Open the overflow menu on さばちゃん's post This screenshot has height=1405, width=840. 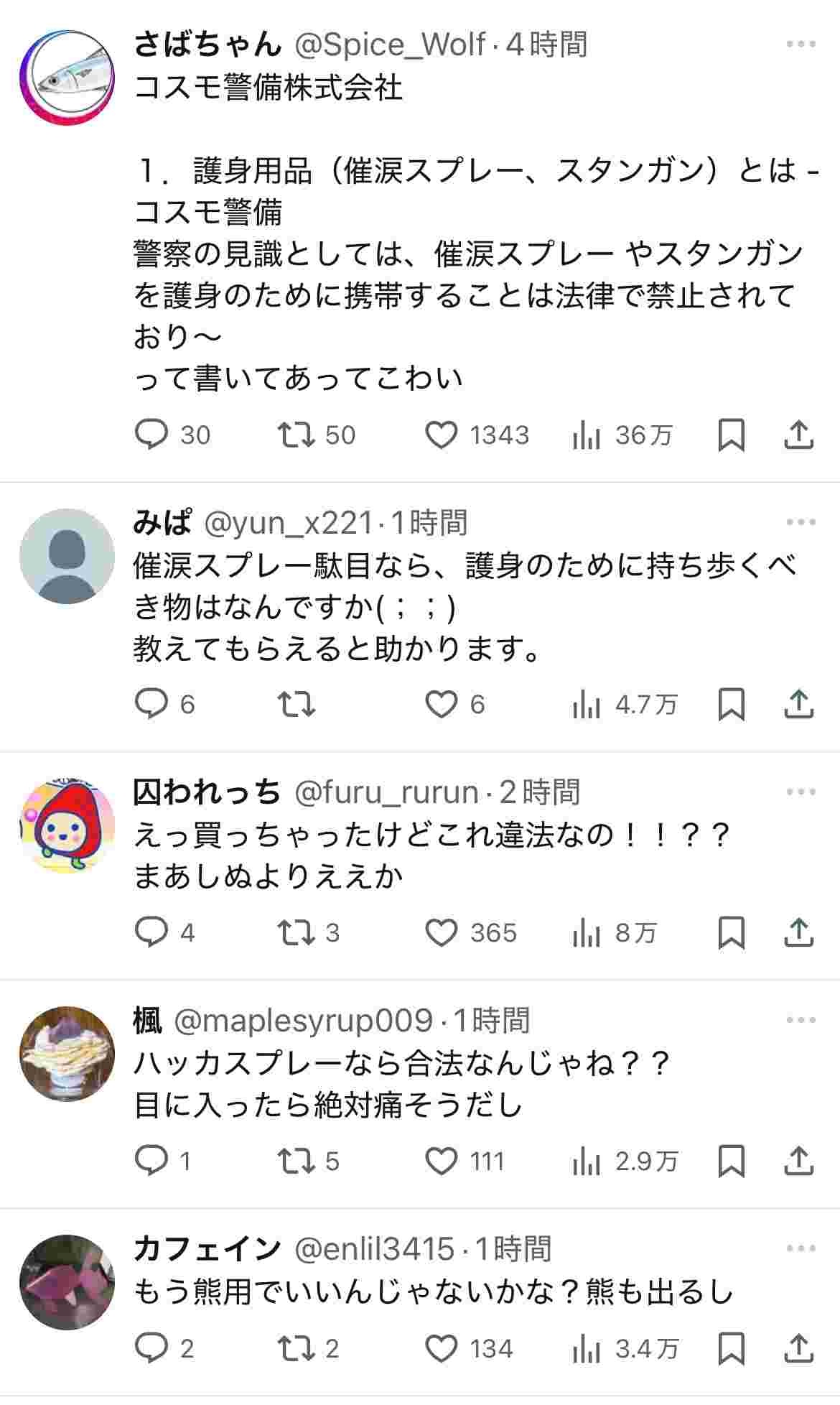point(801,45)
